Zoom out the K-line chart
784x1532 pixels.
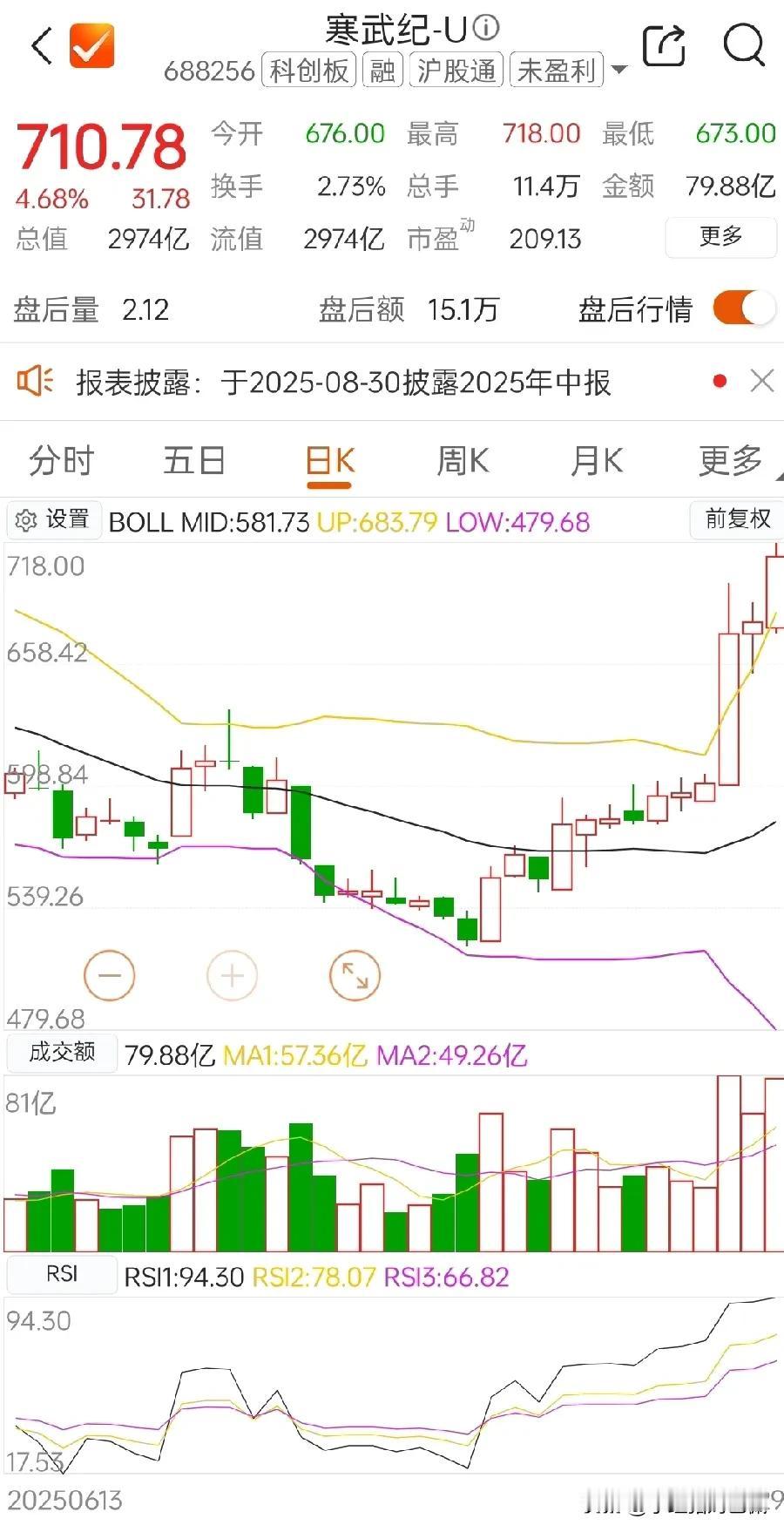(110, 975)
